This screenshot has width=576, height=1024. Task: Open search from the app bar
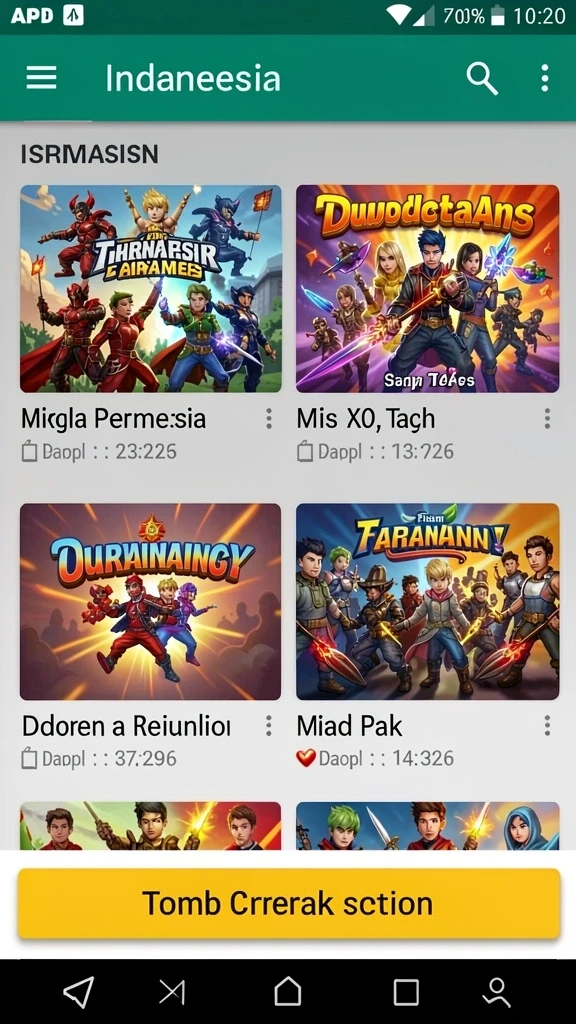click(482, 78)
